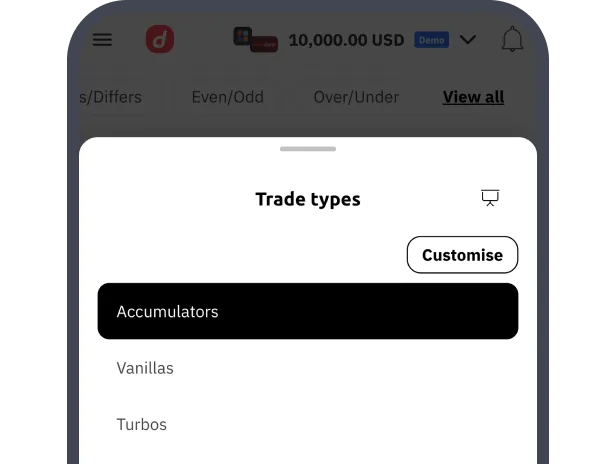Select Vanillas trade type
Viewport: 616px width, 464px height.
pos(145,368)
